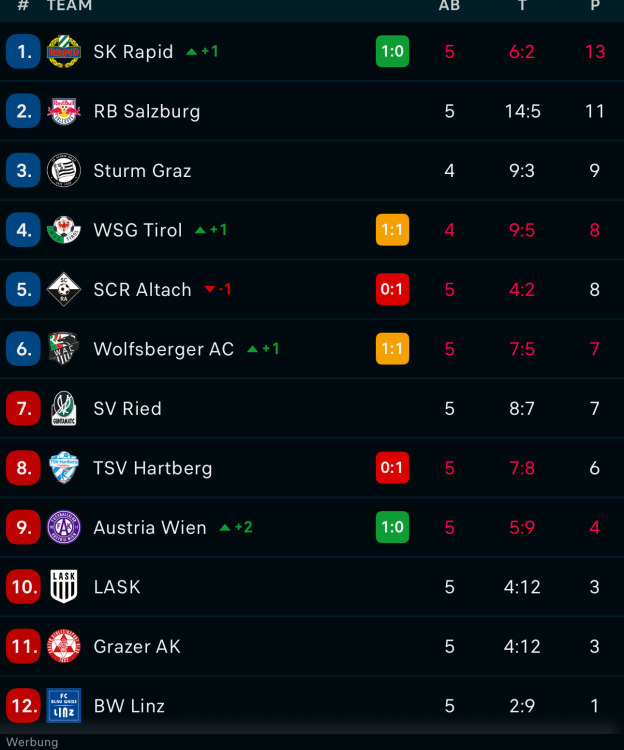Tap WSG Tirol's live 1:1 score badge

pyautogui.click(x=392, y=230)
